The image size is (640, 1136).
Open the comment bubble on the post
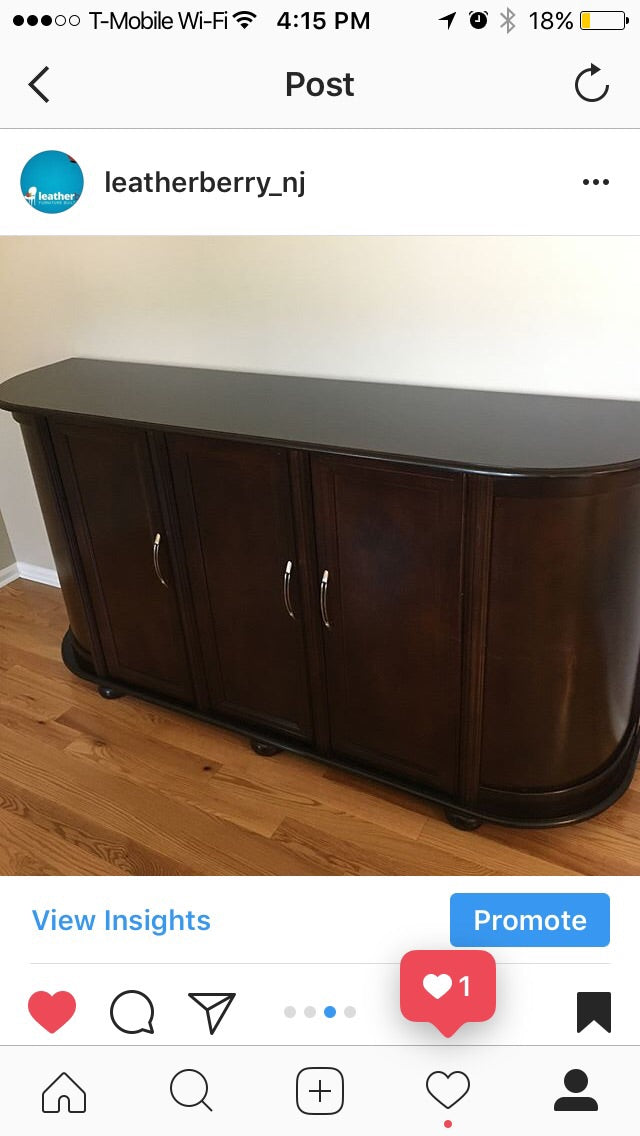pyautogui.click(x=132, y=1012)
